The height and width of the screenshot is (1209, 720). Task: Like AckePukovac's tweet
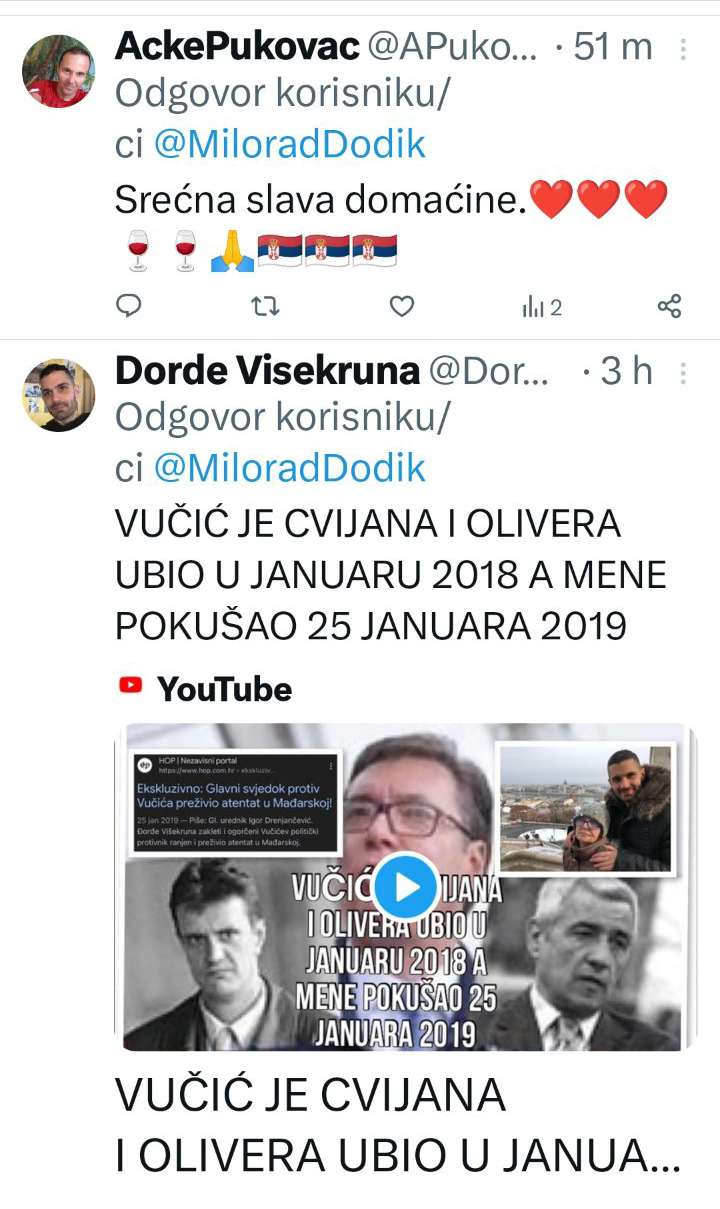pyautogui.click(x=401, y=306)
